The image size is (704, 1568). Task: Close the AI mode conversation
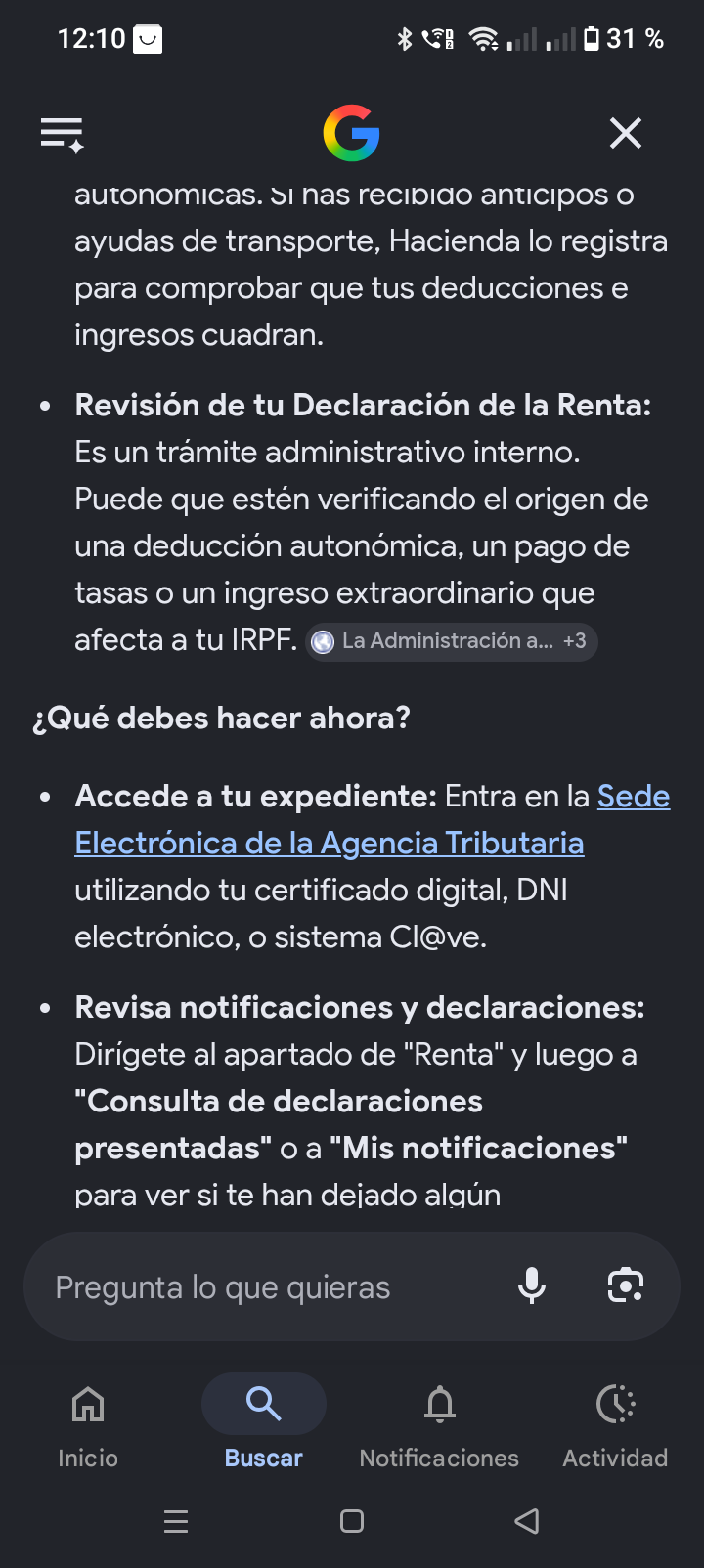click(626, 133)
